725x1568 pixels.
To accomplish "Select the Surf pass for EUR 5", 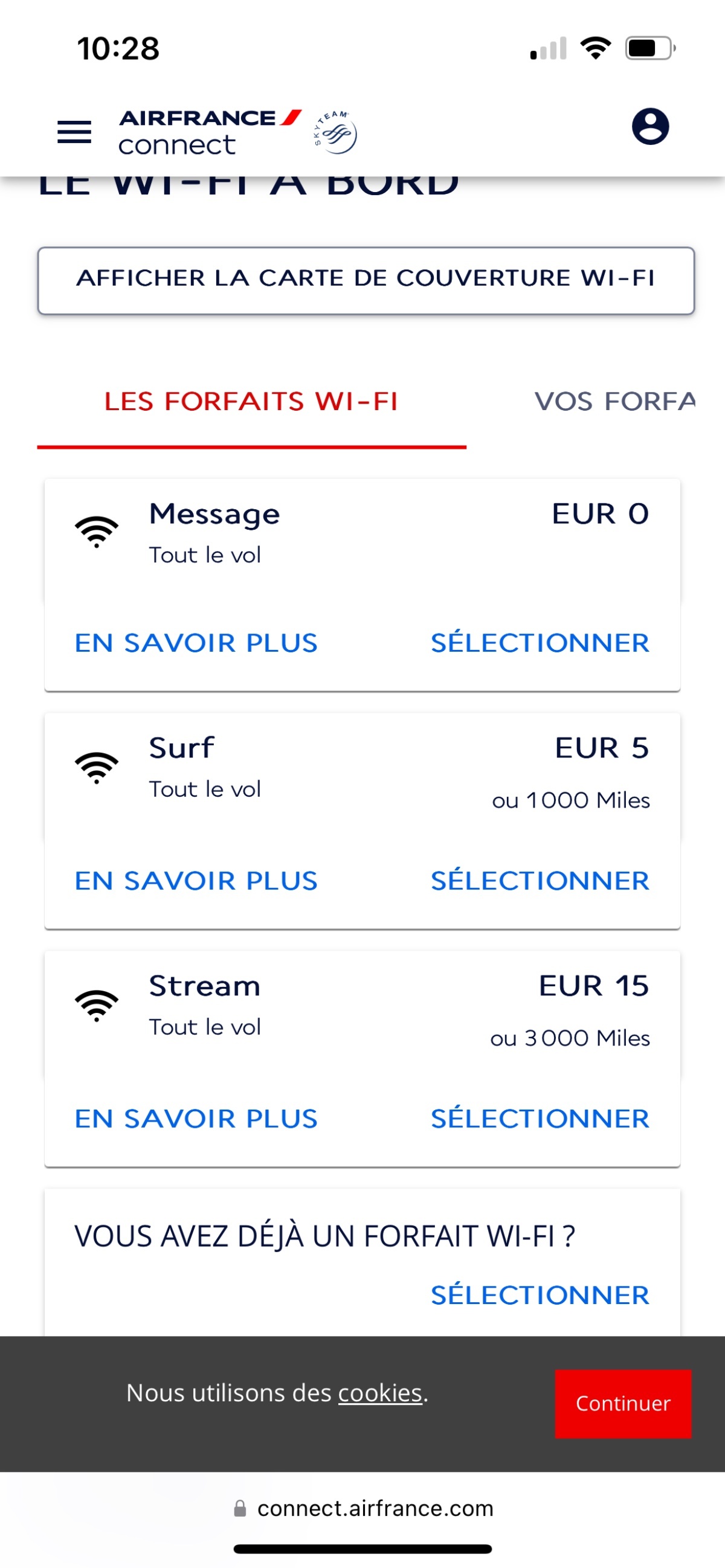I will [540, 881].
